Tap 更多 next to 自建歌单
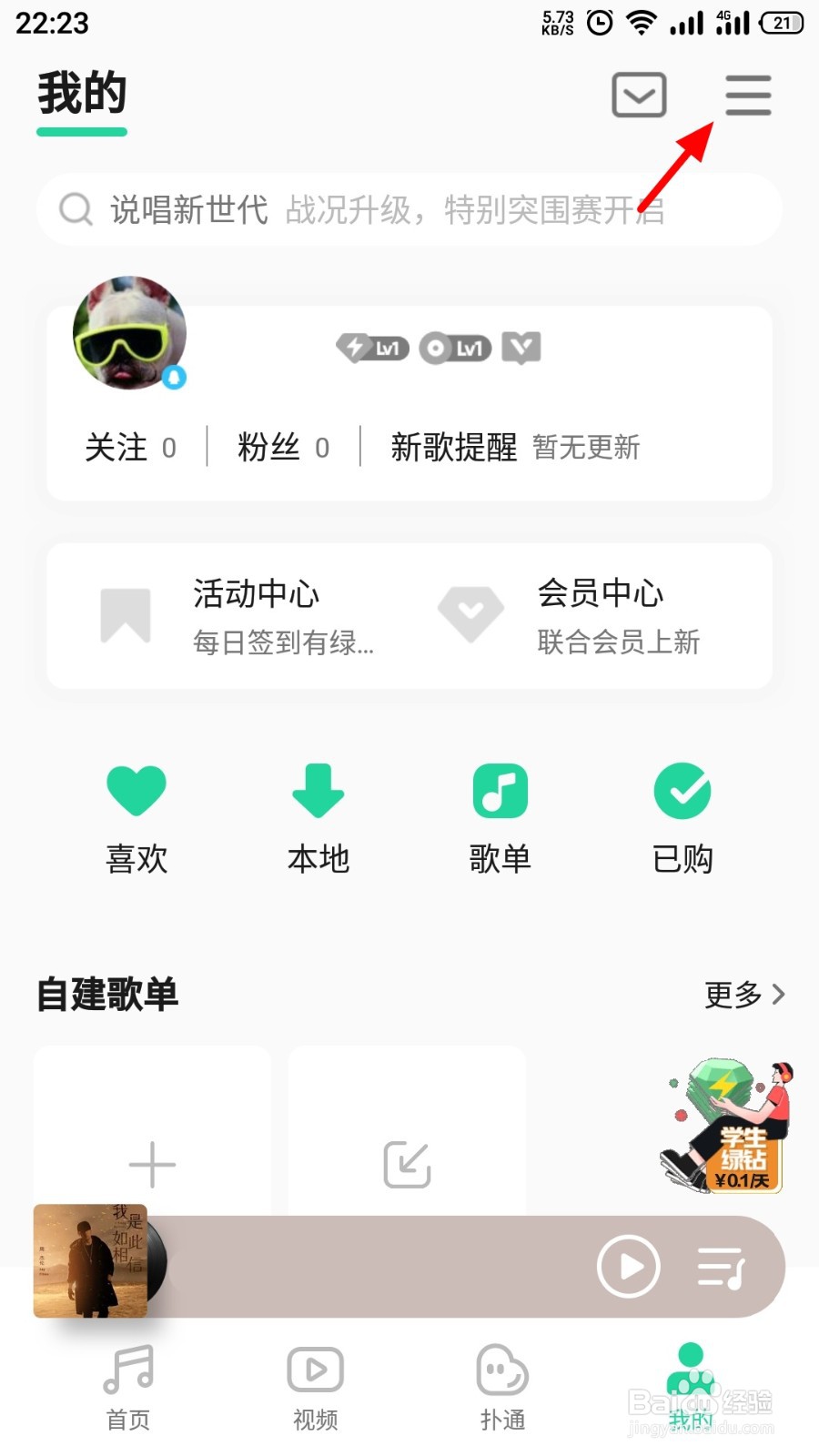This screenshot has width=819, height=1456. [743, 995]
